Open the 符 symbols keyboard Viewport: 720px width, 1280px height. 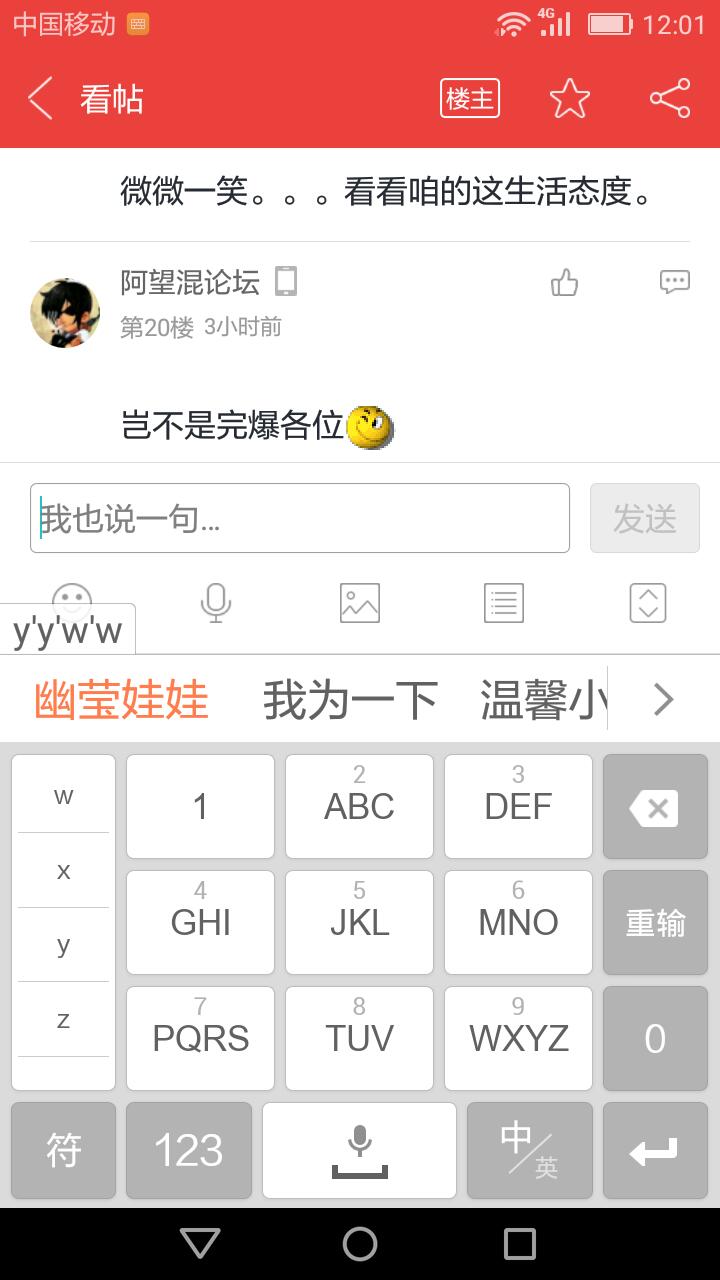[63, 1150]
